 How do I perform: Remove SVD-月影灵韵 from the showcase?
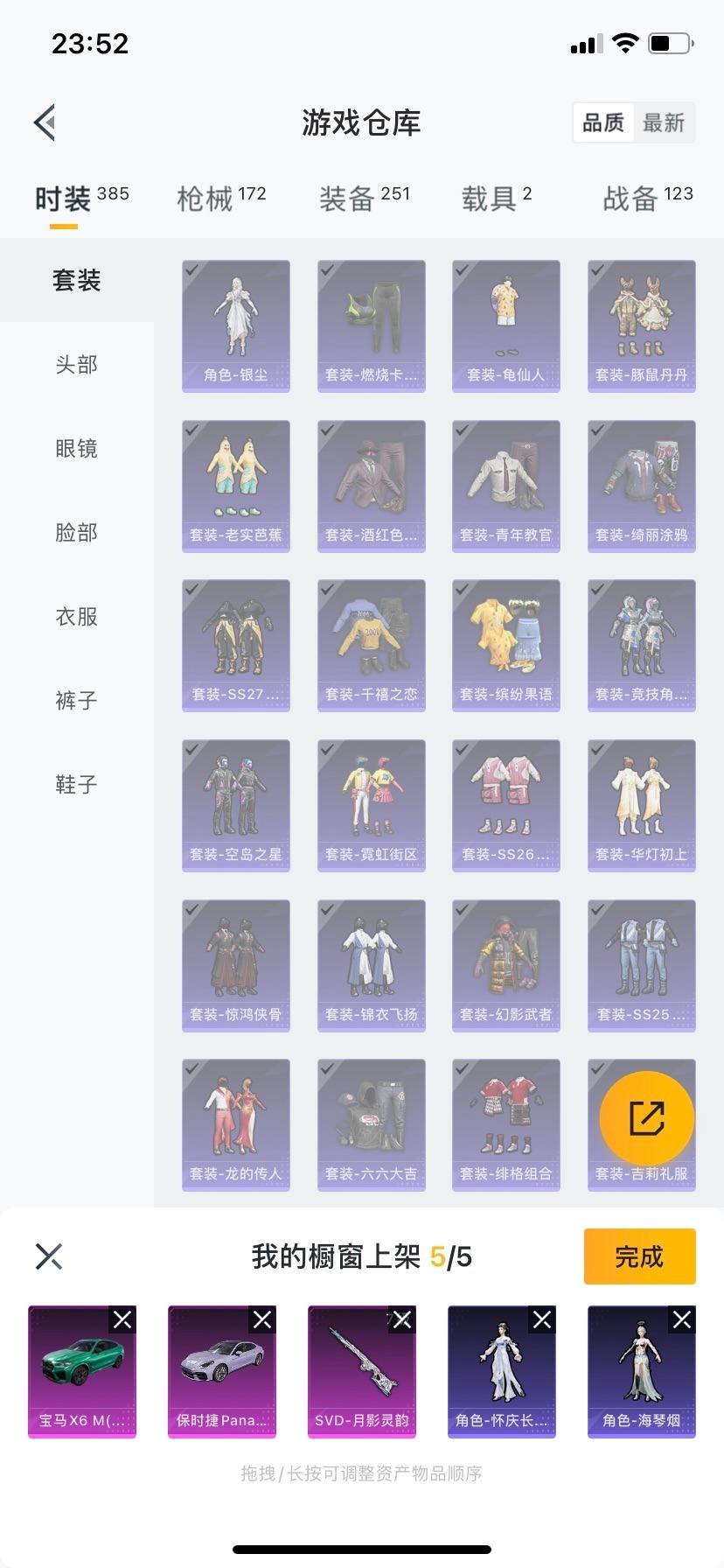[x=402, y=1319]
